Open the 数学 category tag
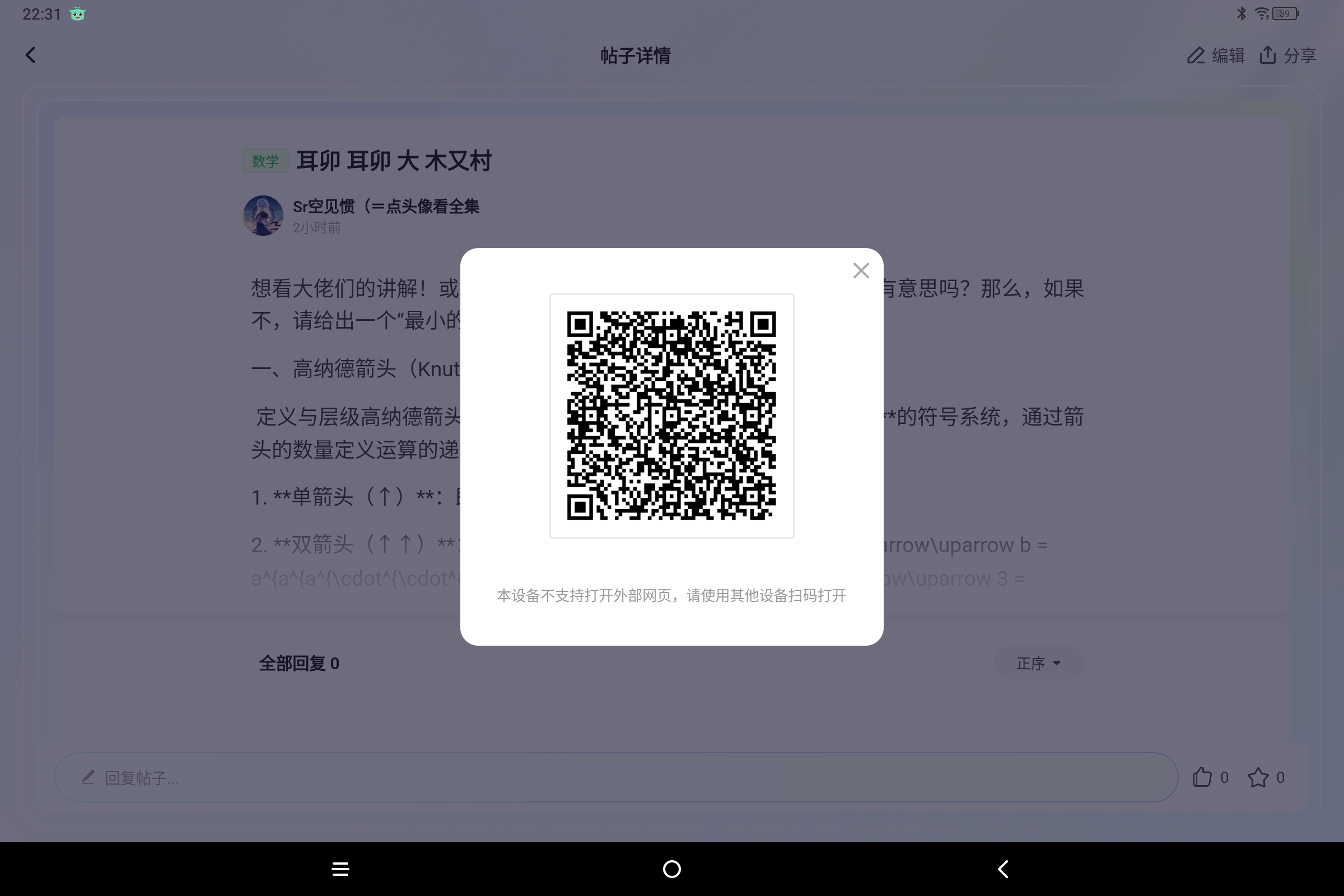 [265, 161]
